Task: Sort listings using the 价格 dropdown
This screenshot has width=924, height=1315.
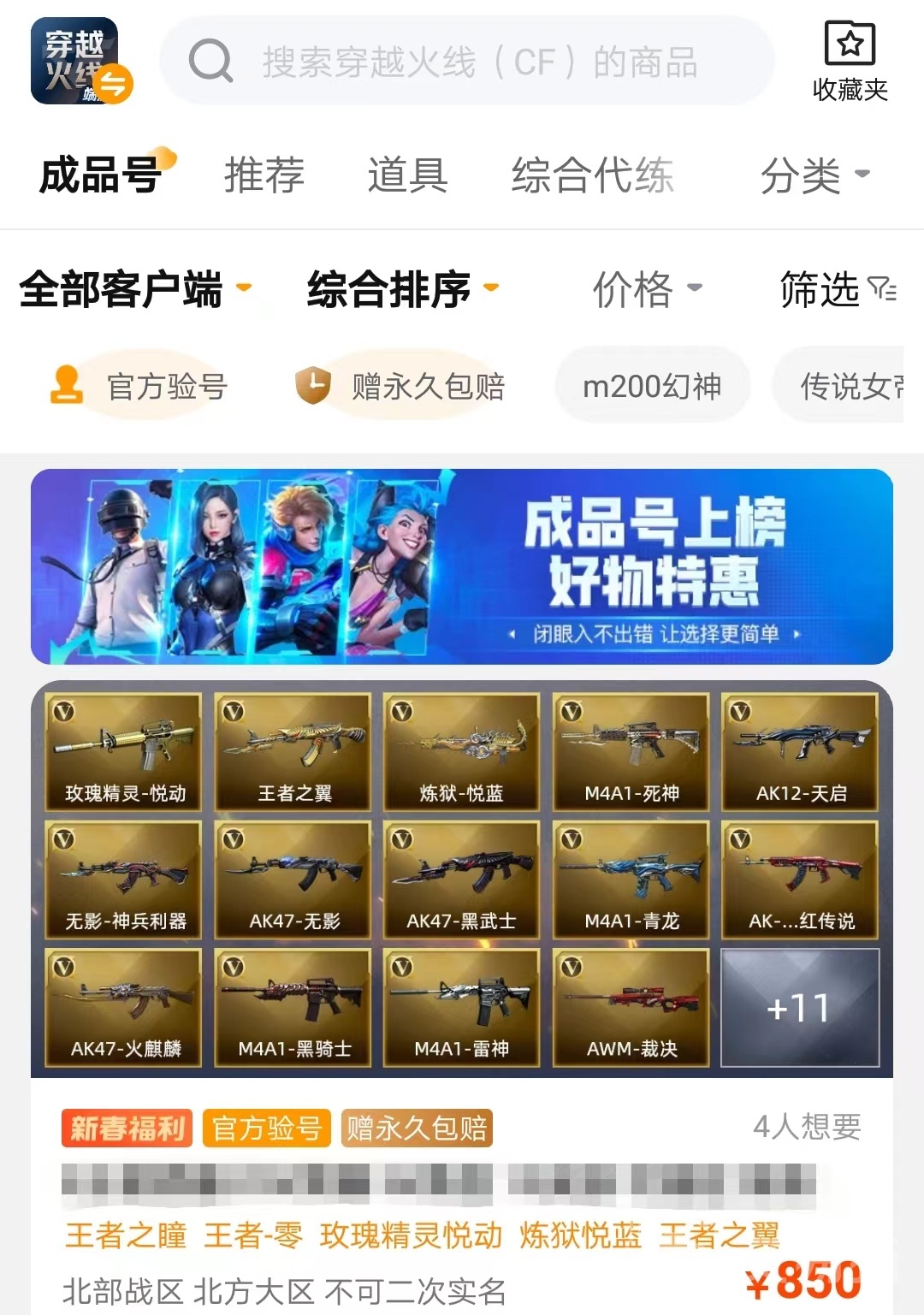Action: point(647,289)
